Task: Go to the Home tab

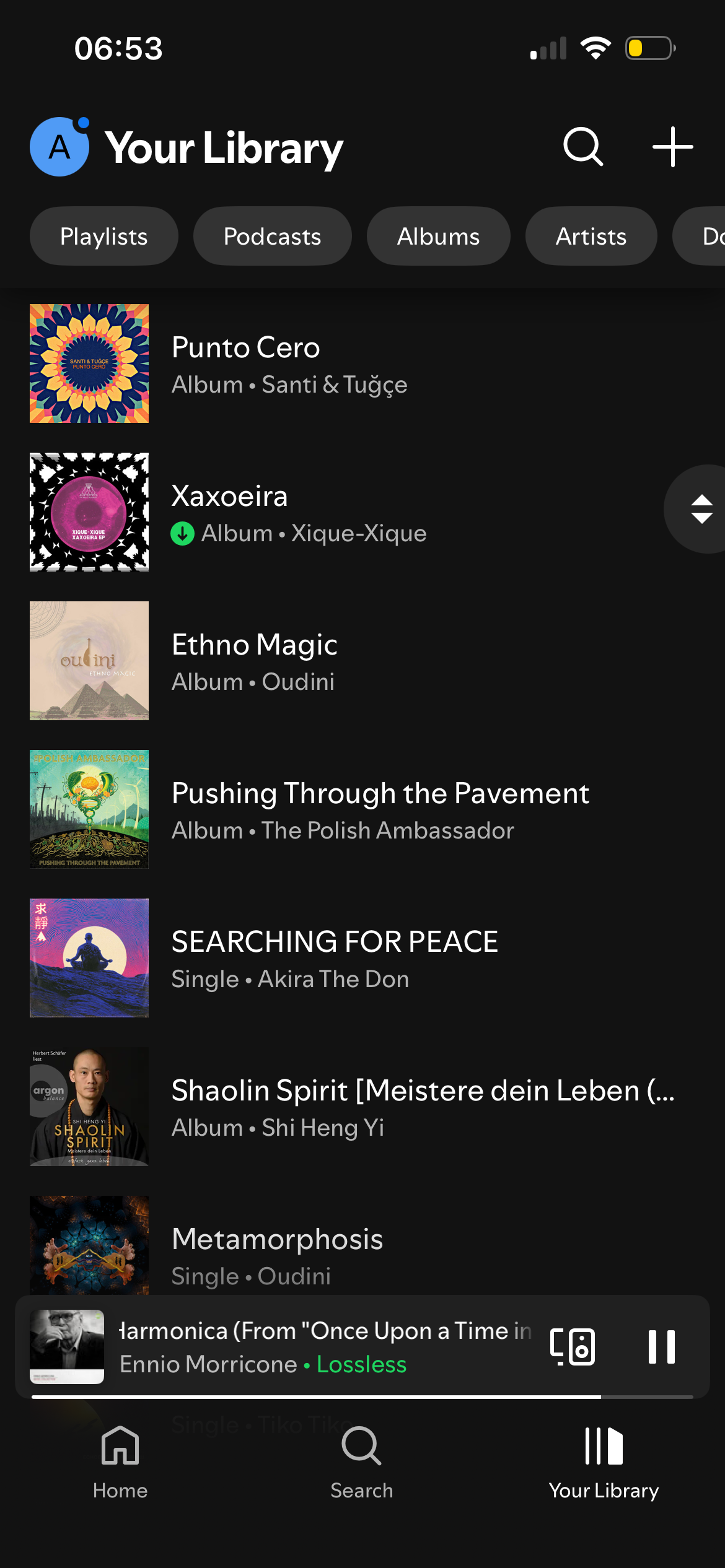Action: 120,1461
